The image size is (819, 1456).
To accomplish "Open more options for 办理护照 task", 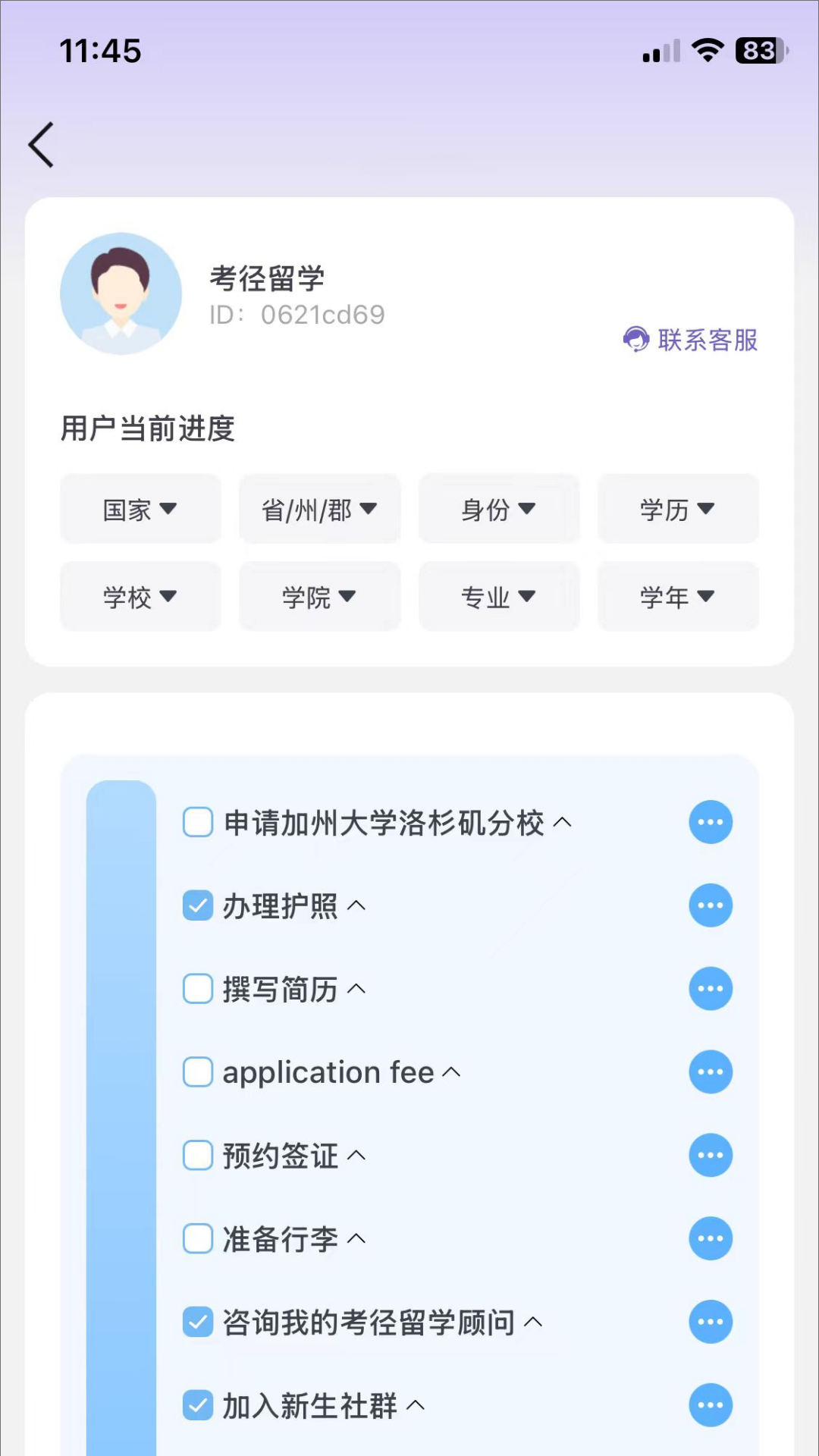I will click(x=711, y=905).
